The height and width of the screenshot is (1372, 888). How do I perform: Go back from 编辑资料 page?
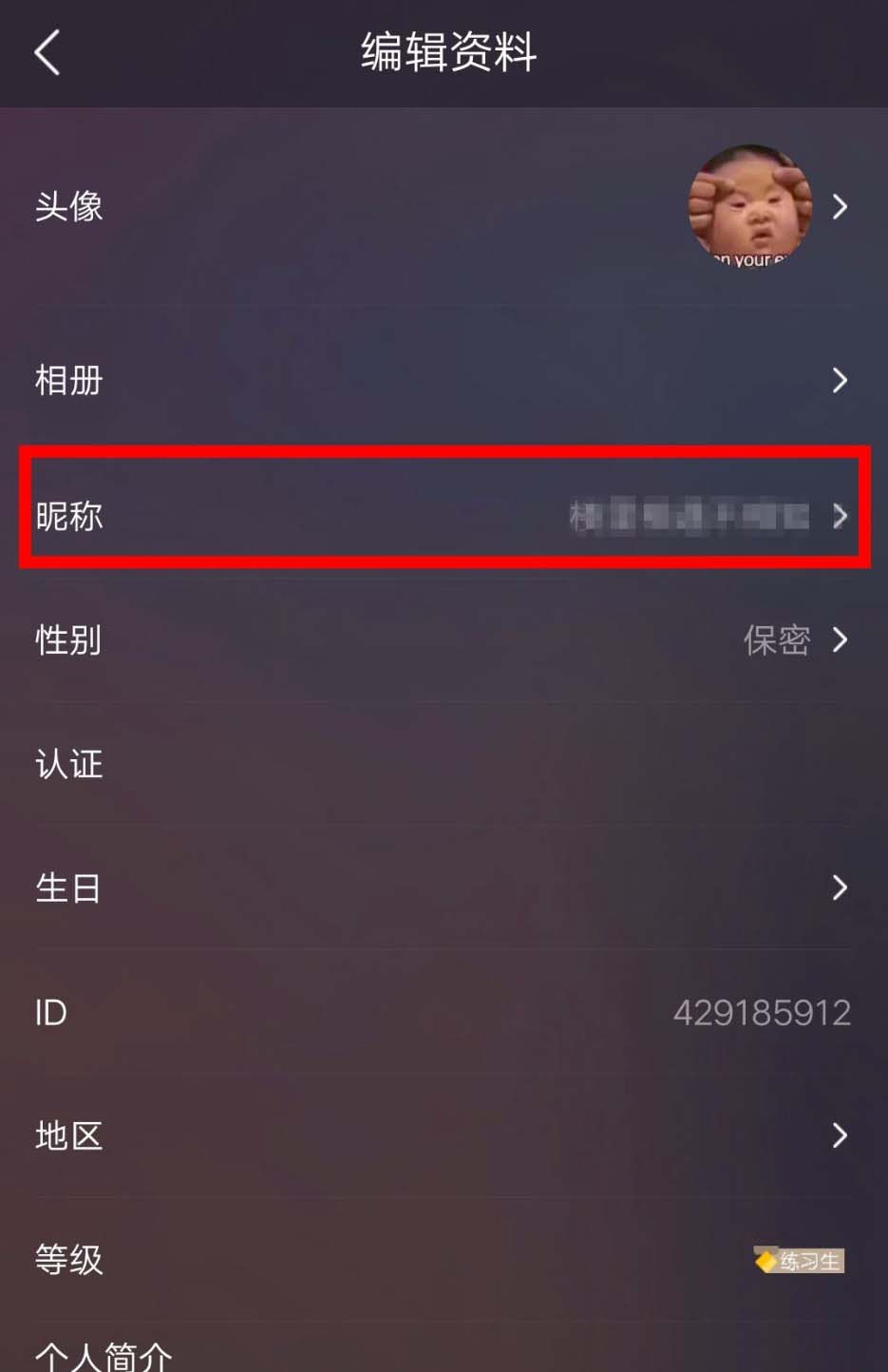click(47, 52)
